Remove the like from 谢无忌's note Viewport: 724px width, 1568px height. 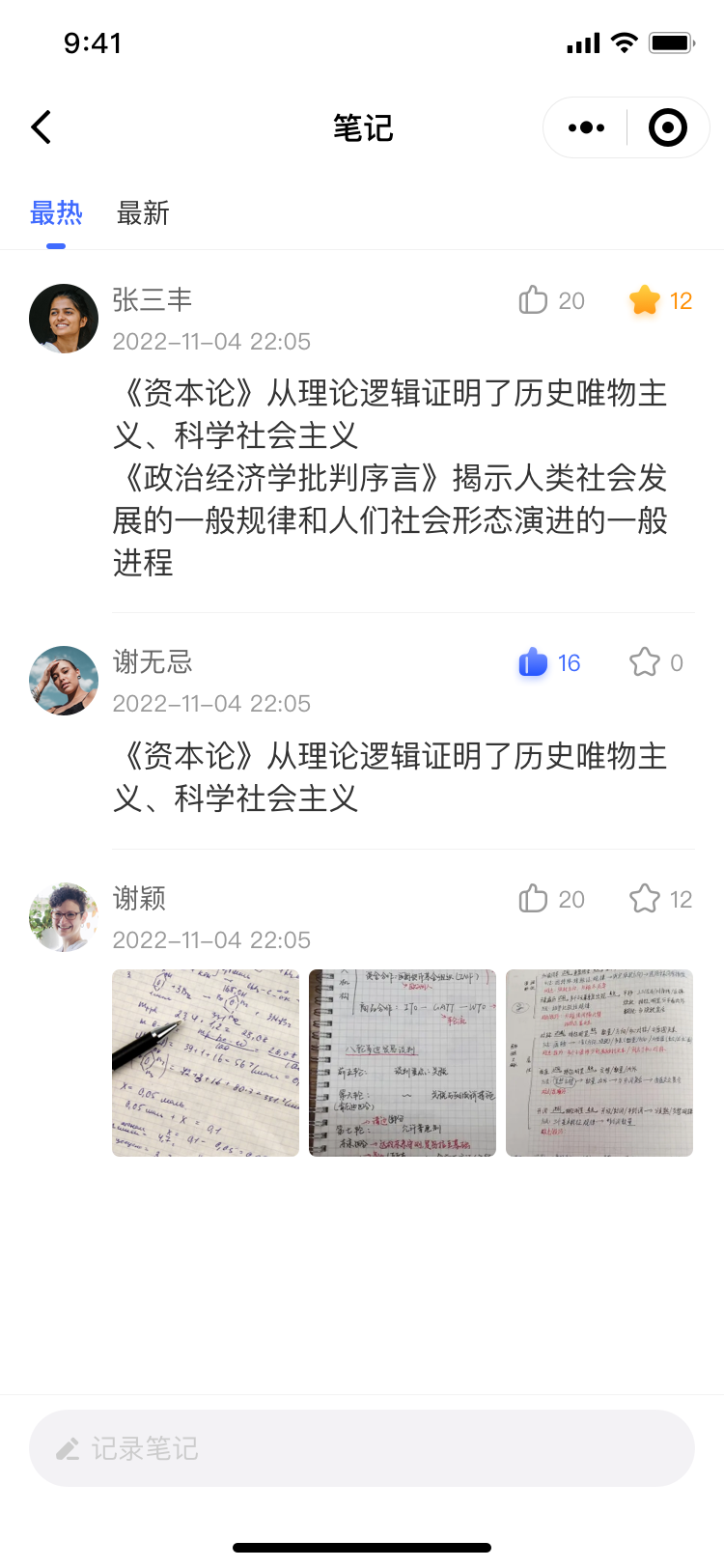pyautogui.click(x=533, y=662)
